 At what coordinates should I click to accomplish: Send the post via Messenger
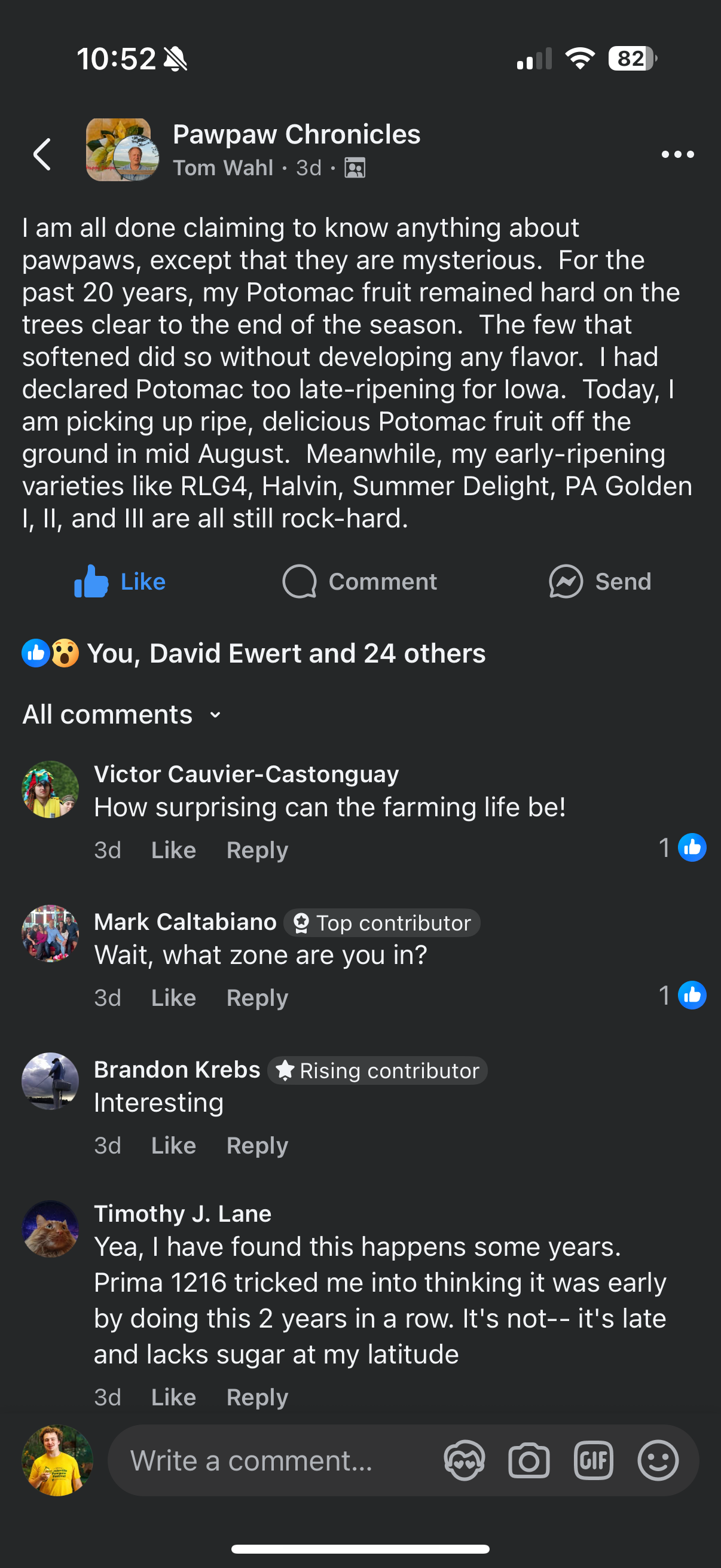600,581
